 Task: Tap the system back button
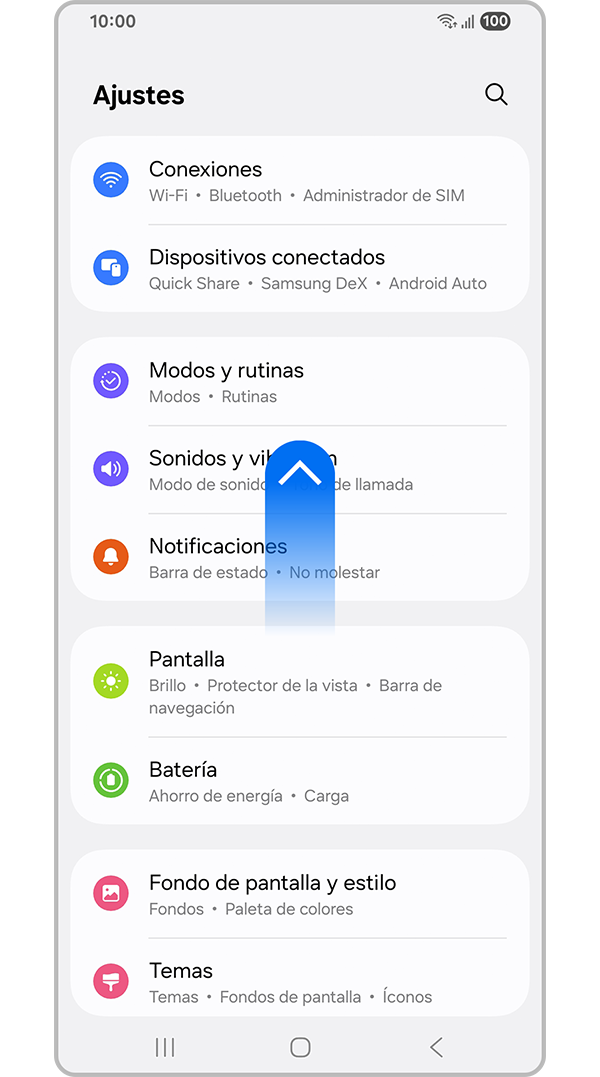(x=436, y=1047)
